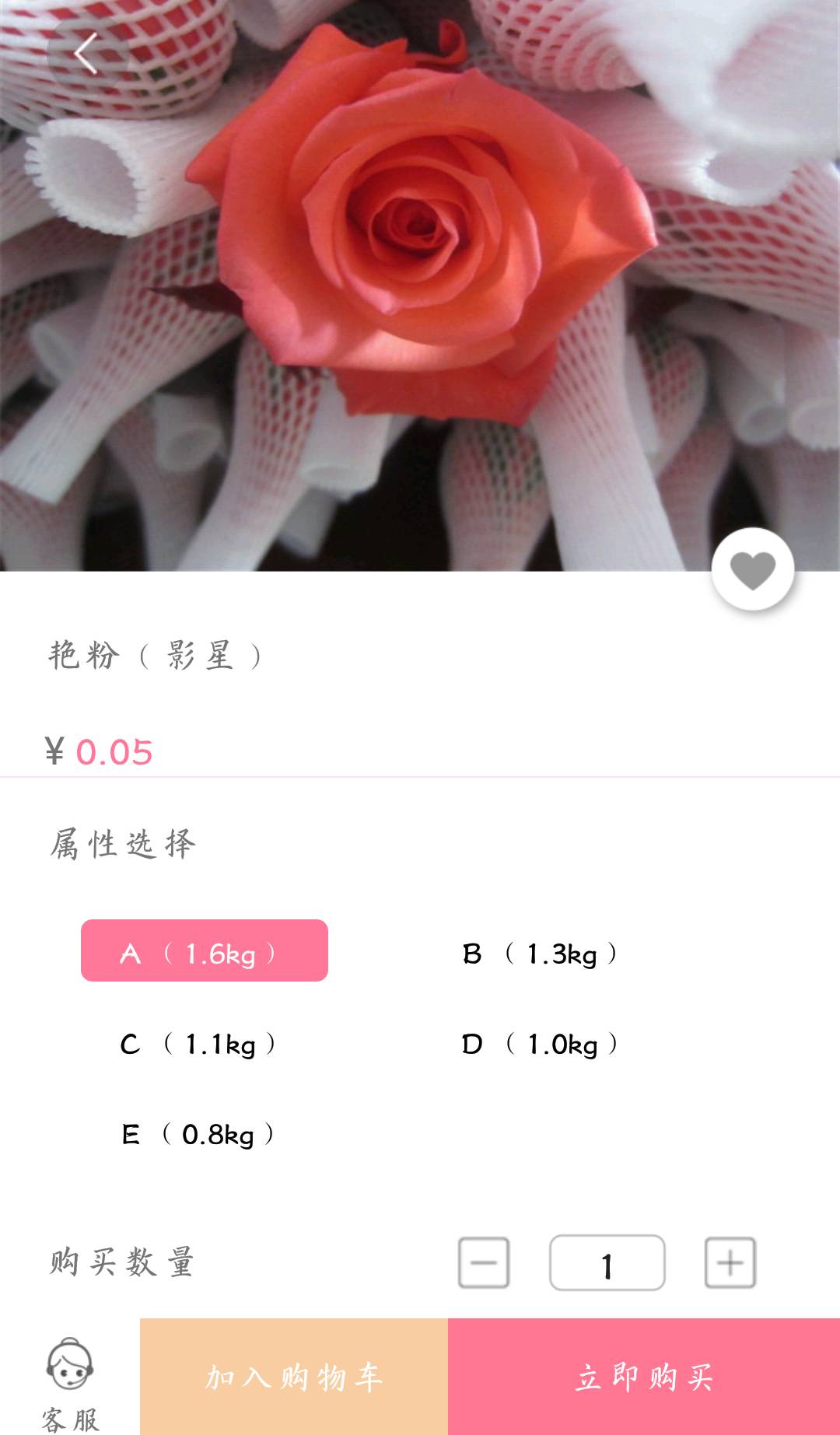This screenshot has width=840, height=1435.
Task: Tap the quantity field showing 1
Action: tap(607, 1263)
